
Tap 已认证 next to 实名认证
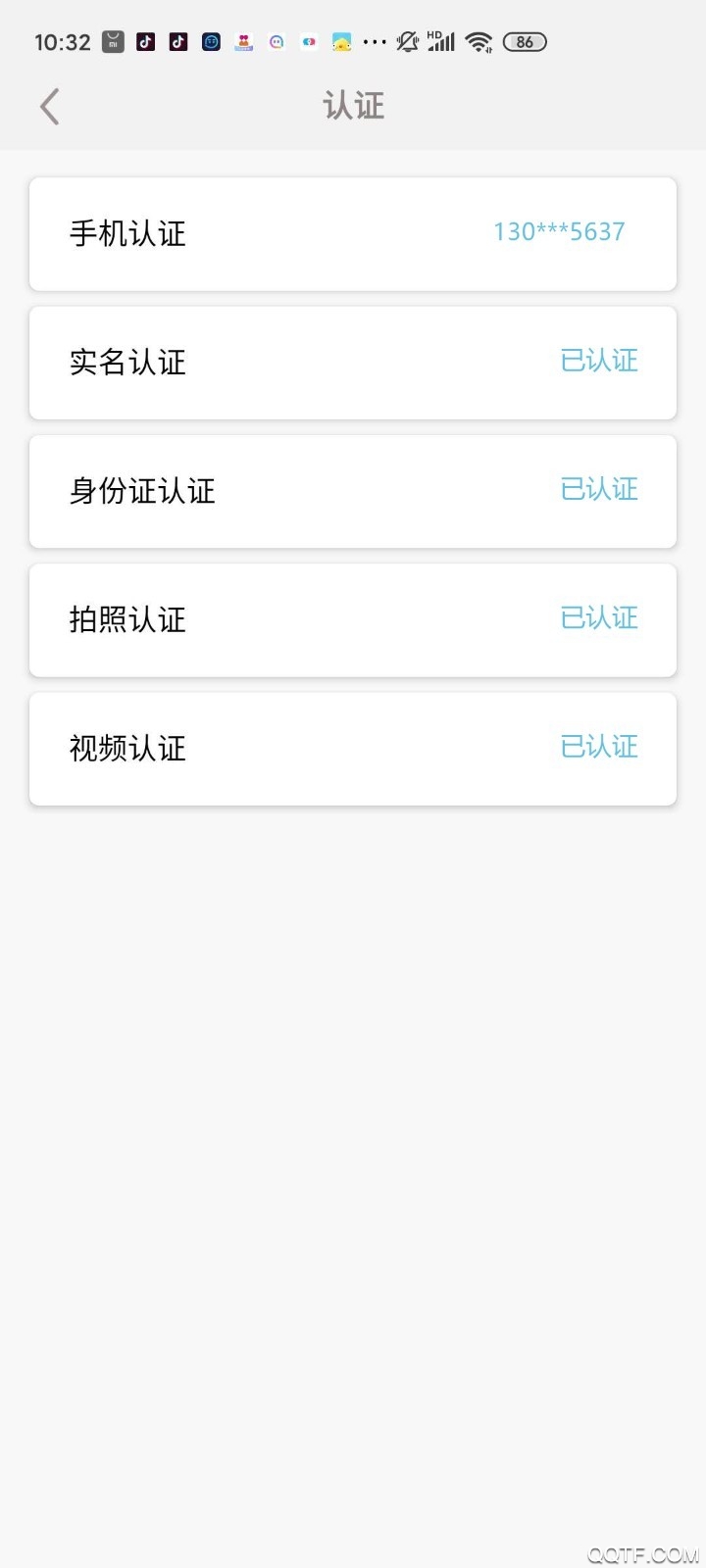point(599,362)
